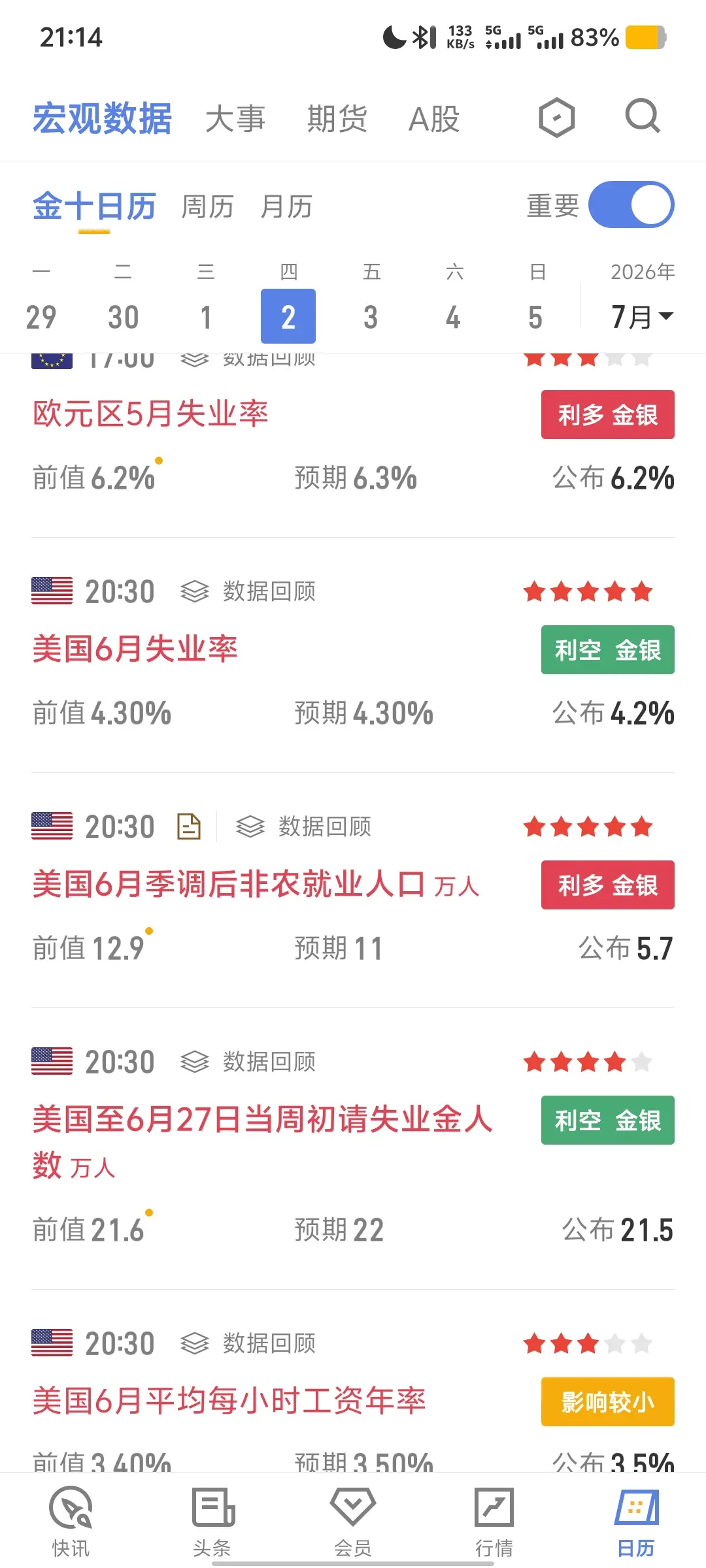706x1568 pixels.
Task: Open 欧元区5月失业率 entry
Action: 150,414
